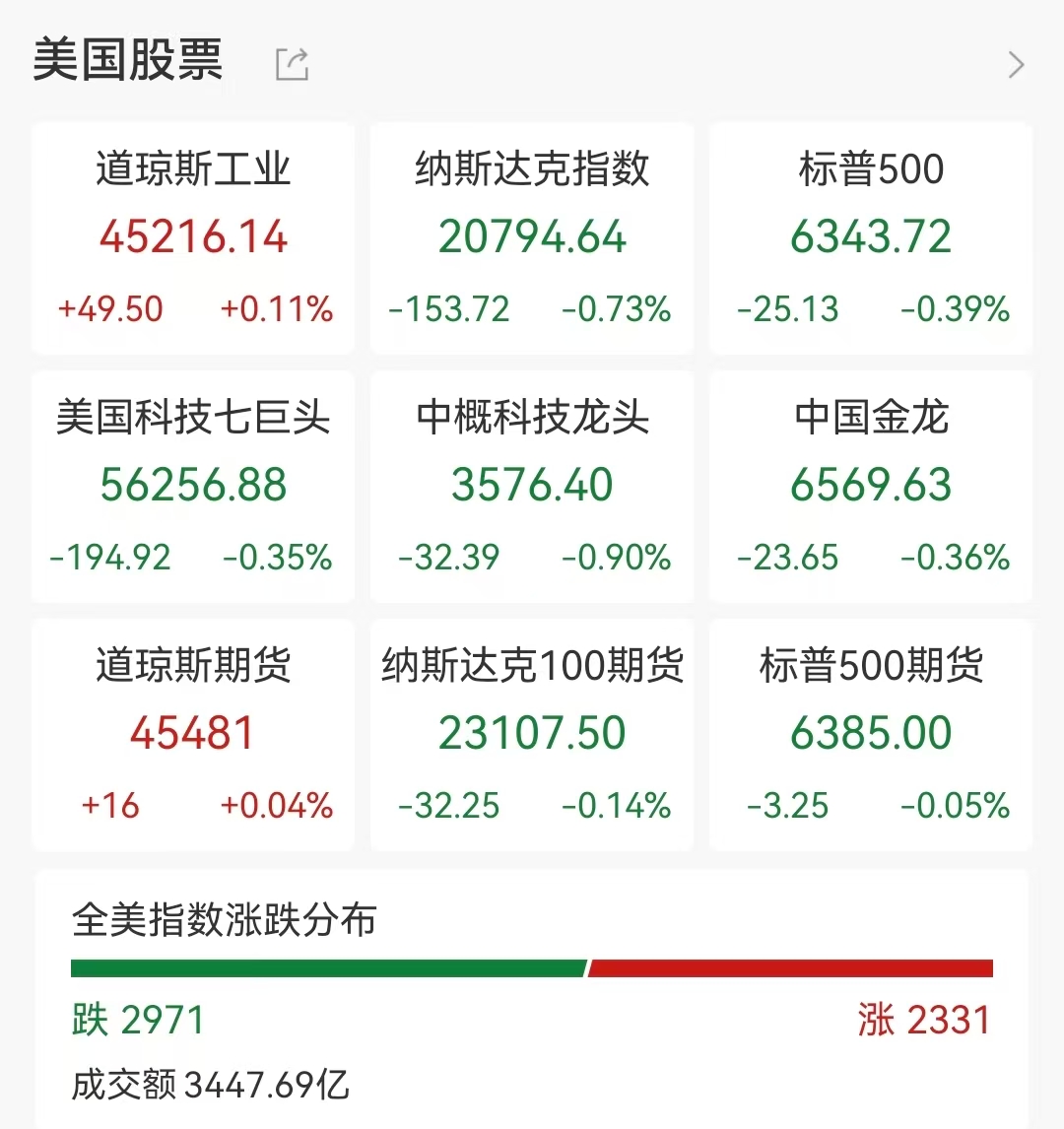Open the 美国科技七巨头 card
Image resolution: width=1064 pixels, height=1129 pixels.
193,487
